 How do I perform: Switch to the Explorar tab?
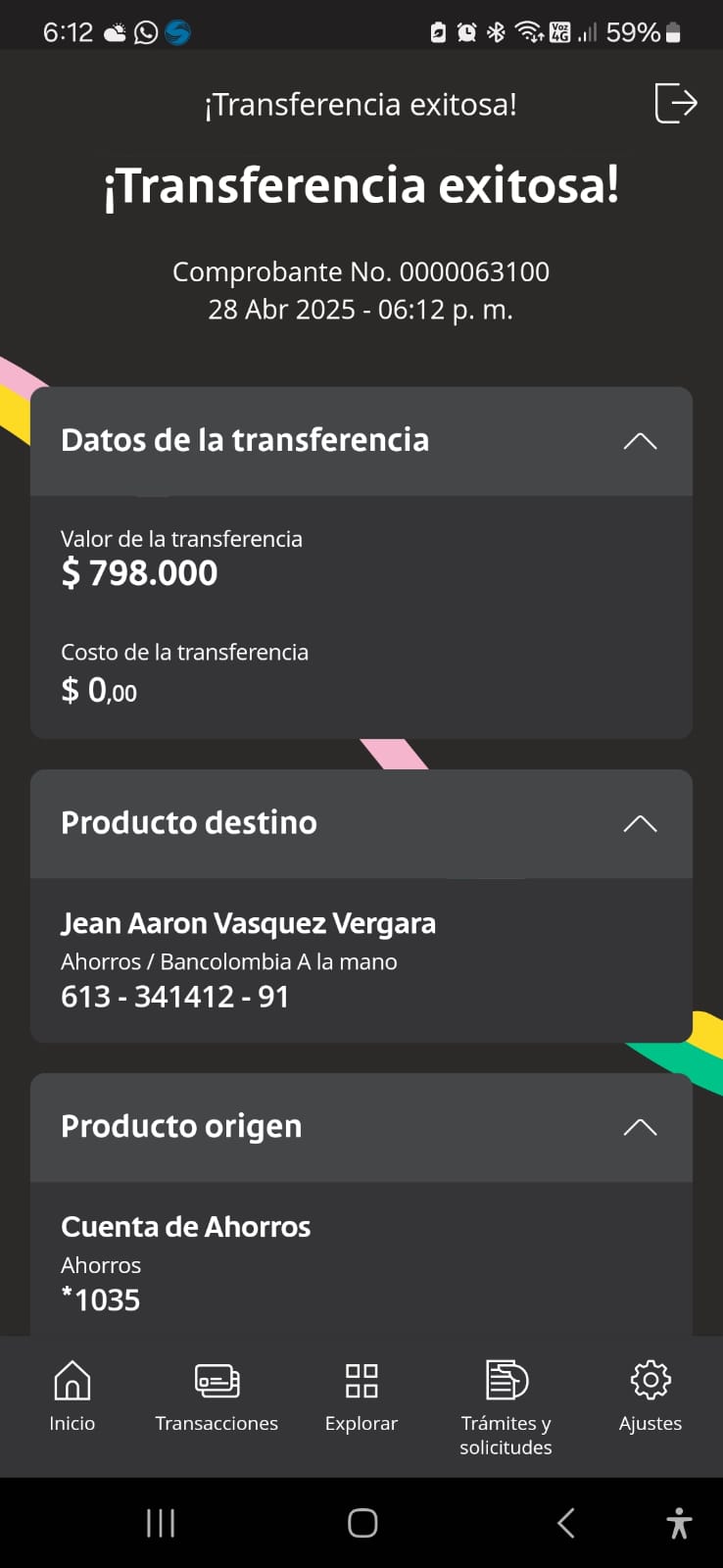pos(361,1396)
